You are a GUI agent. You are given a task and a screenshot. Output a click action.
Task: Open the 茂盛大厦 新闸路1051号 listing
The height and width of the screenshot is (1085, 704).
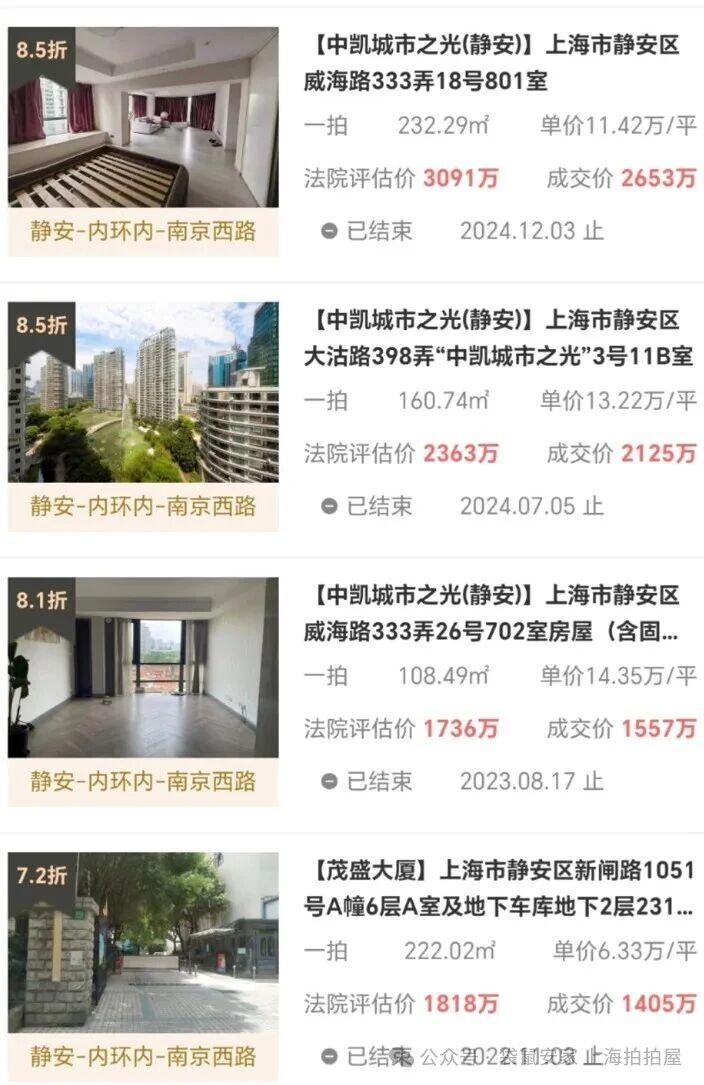click(x=498, y=888)
